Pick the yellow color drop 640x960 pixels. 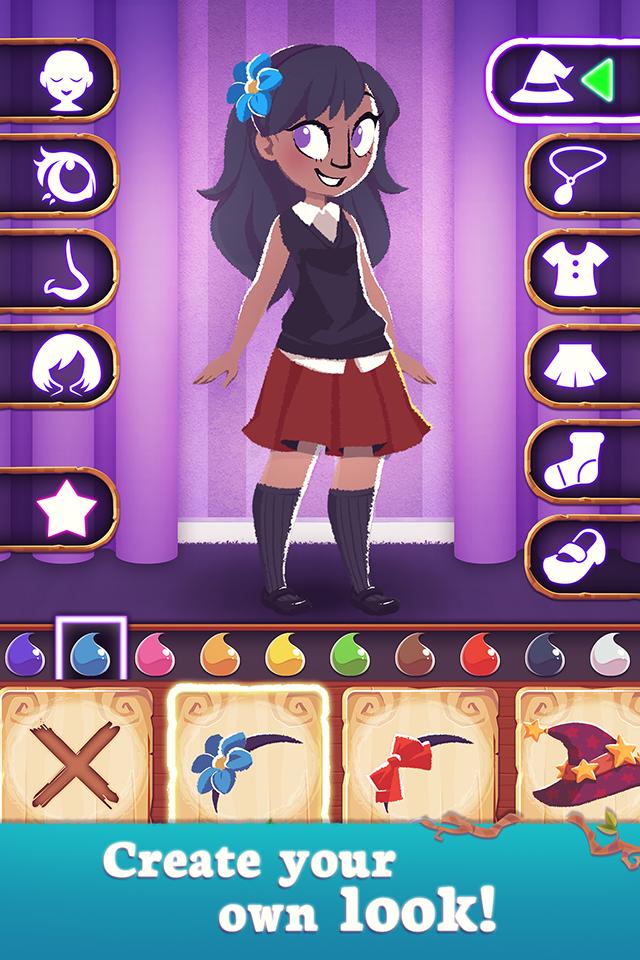coord(281,655)
